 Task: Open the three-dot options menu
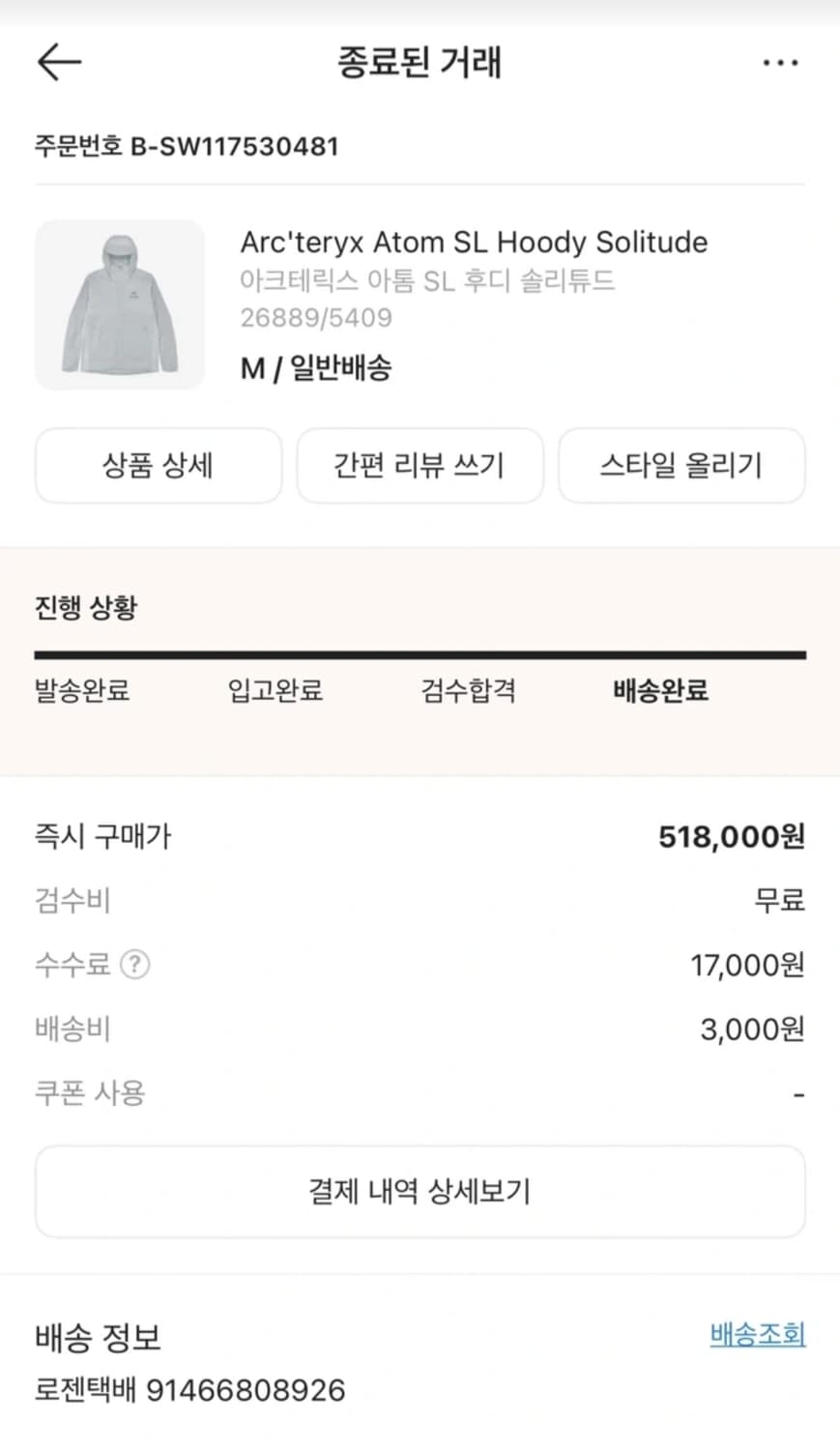tap(778, 62)
